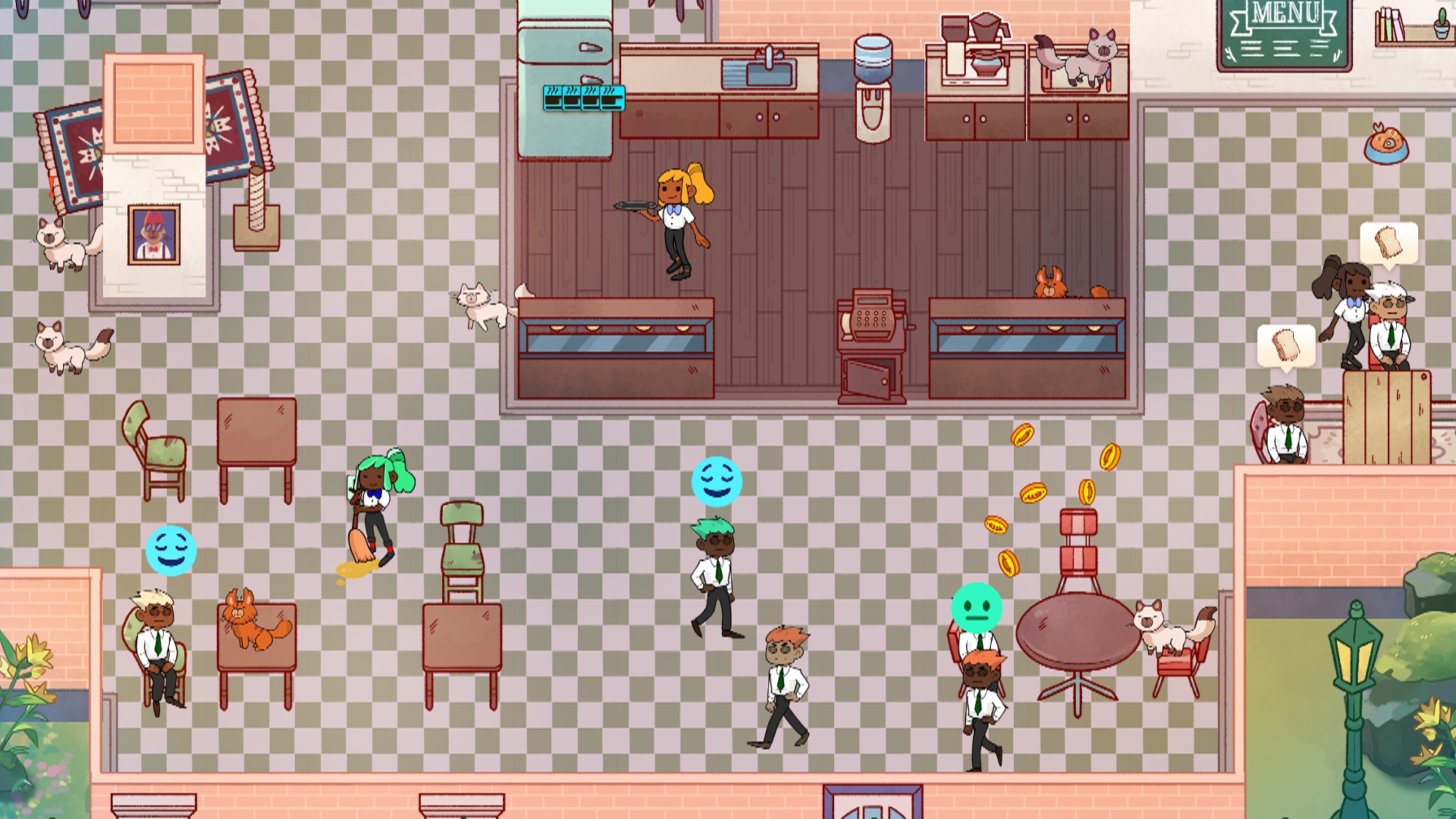The height and width of the screenshot is (819, 1456).
Task: Use the coffee machine
Action: tap(975, 49)
